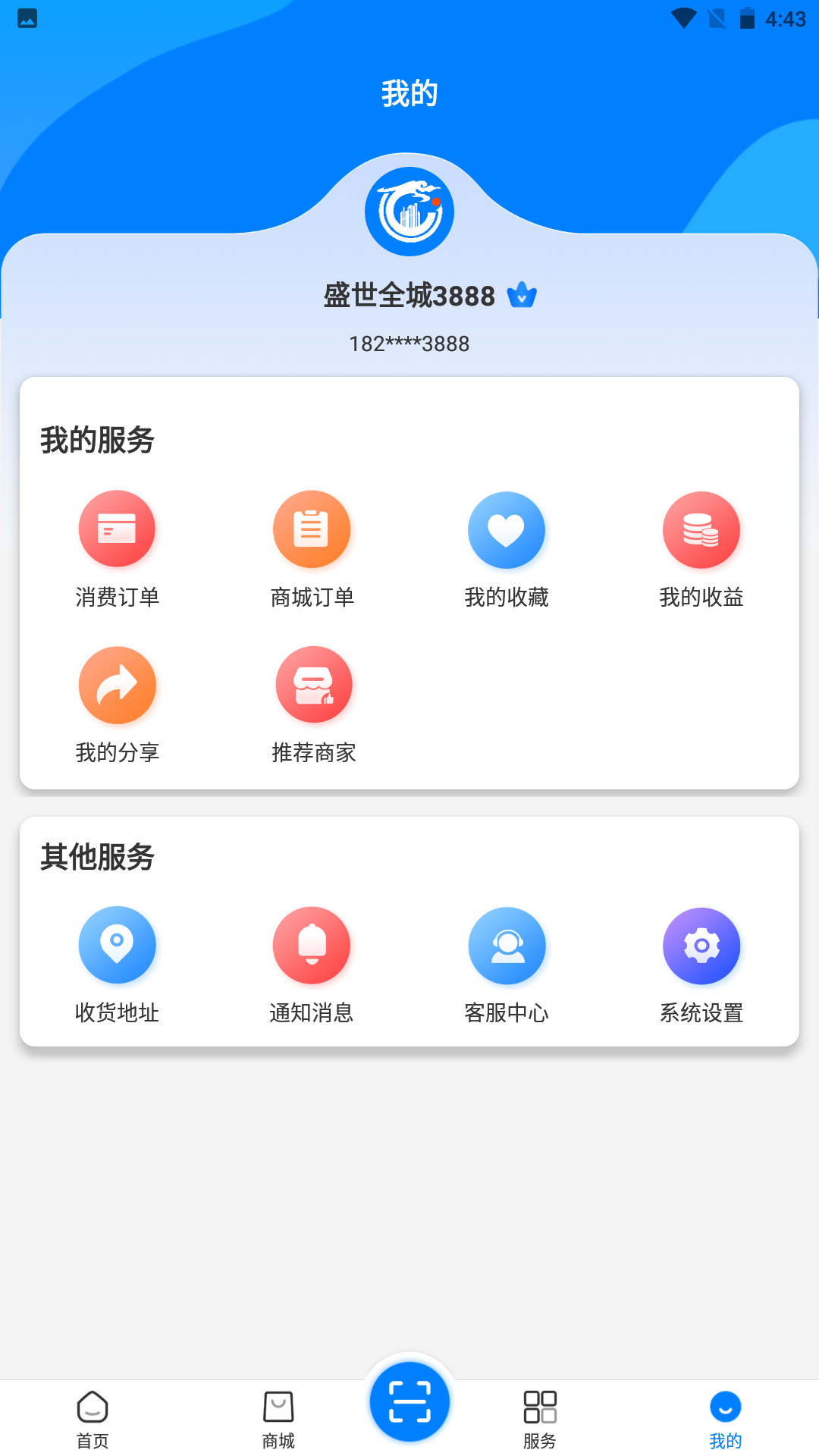This screenshot has width=819, height=1456.
Task: Tap the masked phone number 182****3888
Action: (409, 344)
